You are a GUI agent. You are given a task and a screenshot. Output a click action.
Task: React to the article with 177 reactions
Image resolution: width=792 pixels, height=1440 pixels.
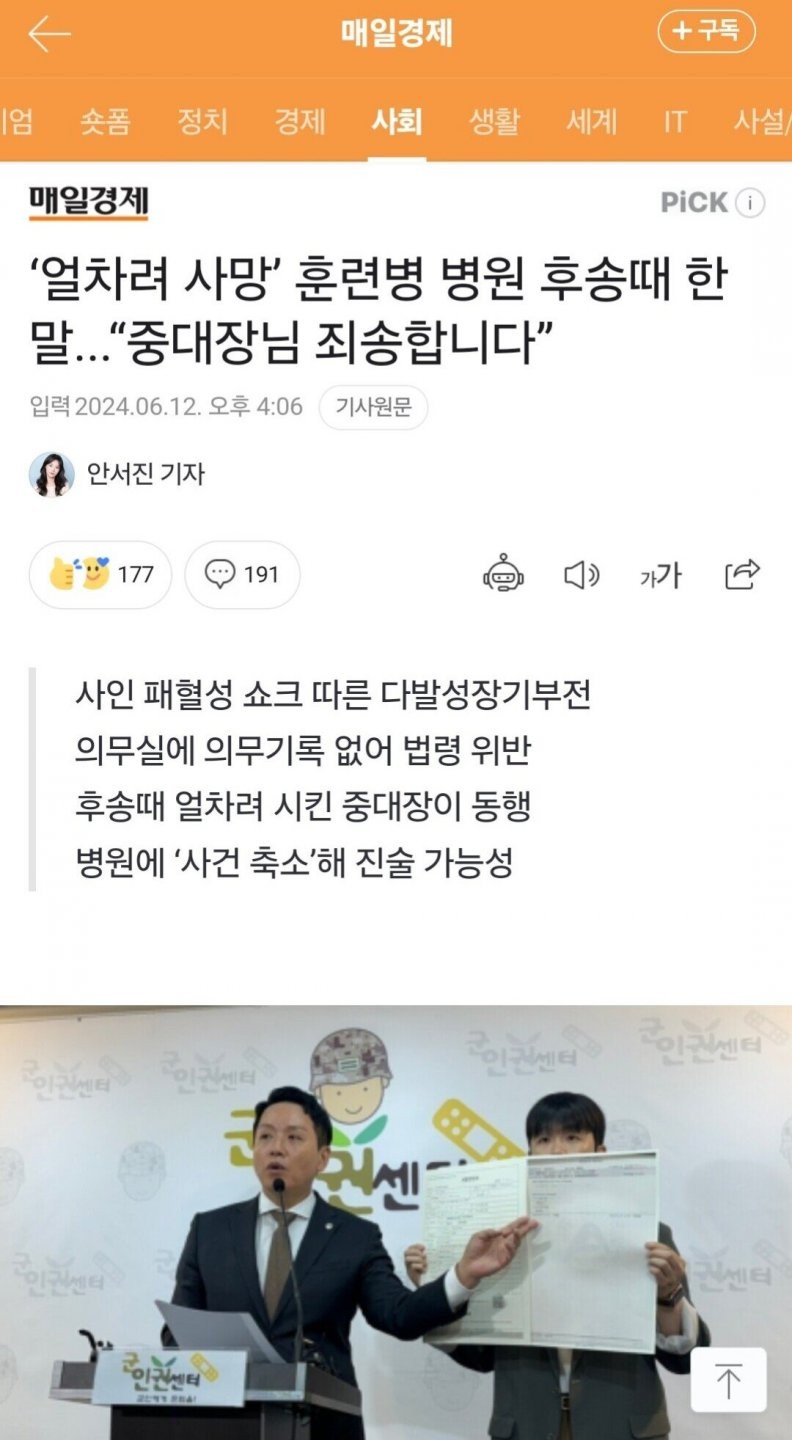(x=100, y=574)
